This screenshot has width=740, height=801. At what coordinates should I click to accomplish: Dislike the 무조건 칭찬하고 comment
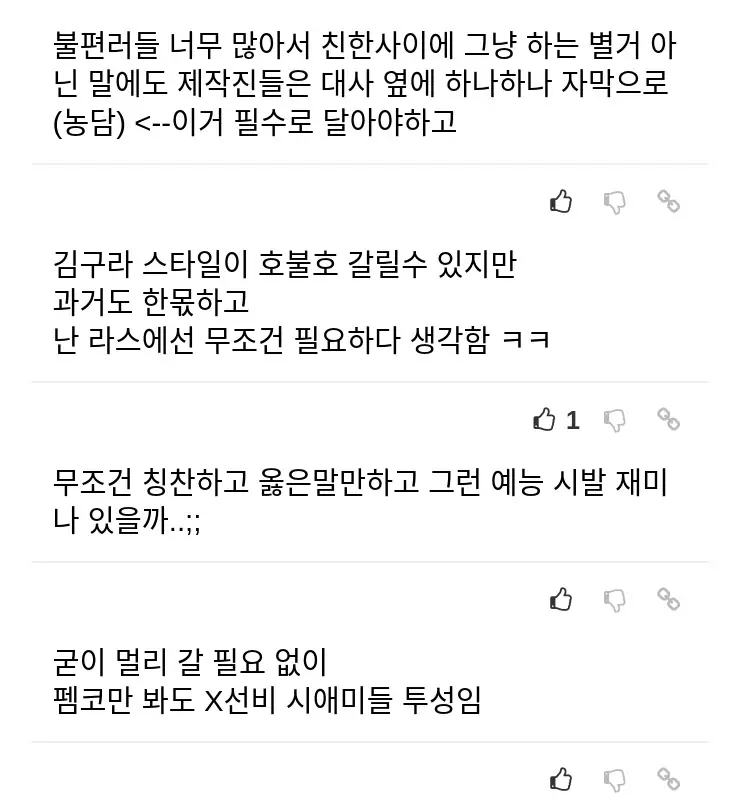(615, 600)
